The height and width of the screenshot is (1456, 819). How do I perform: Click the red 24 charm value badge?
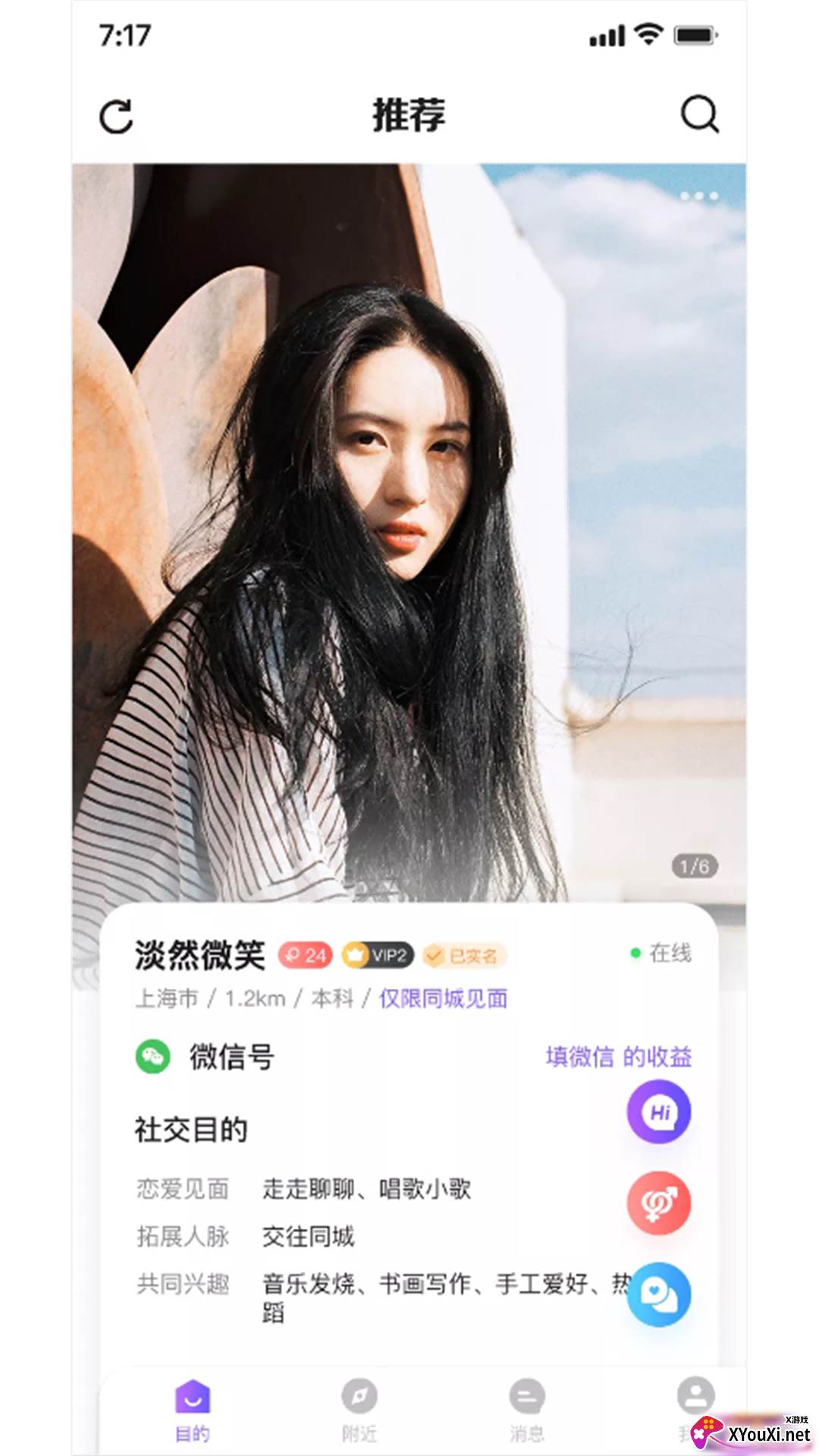click(x=306, y=956)
